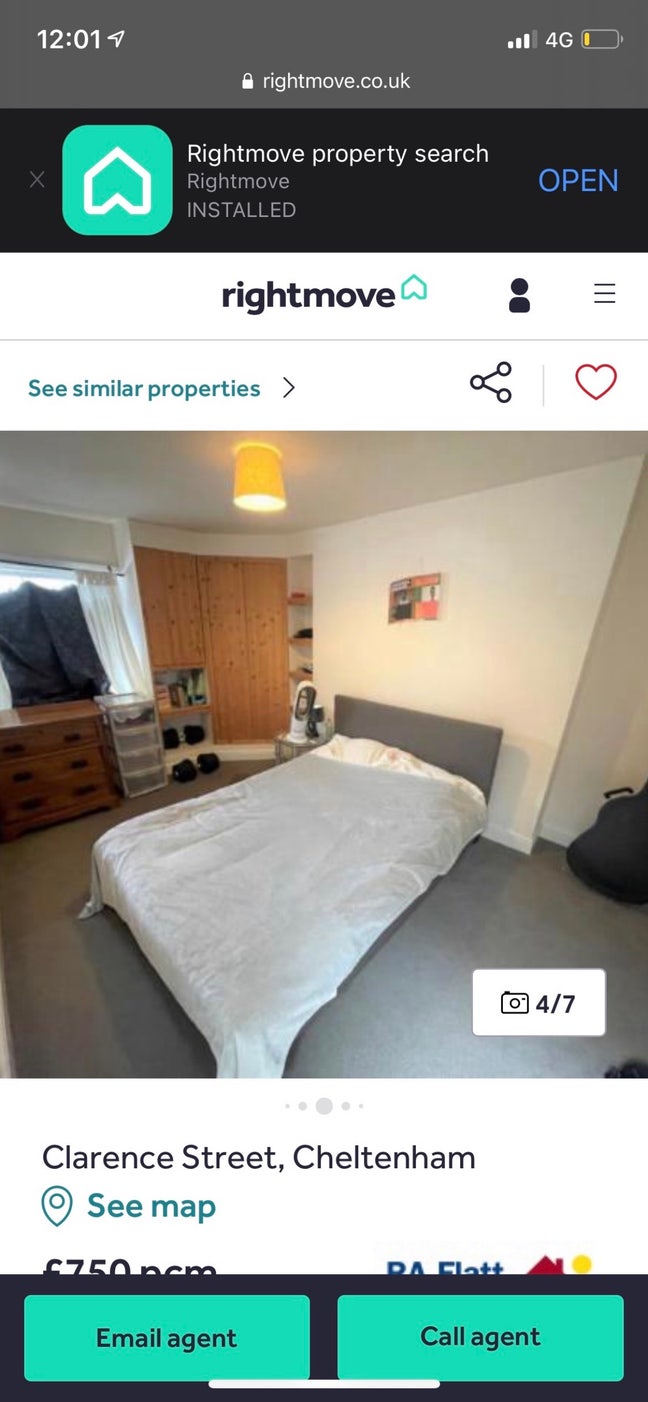The width and height of the screenshot is (648, 1402).
Task: Tap the rightmove.co.uk address bar
Action: click(326, 81)
